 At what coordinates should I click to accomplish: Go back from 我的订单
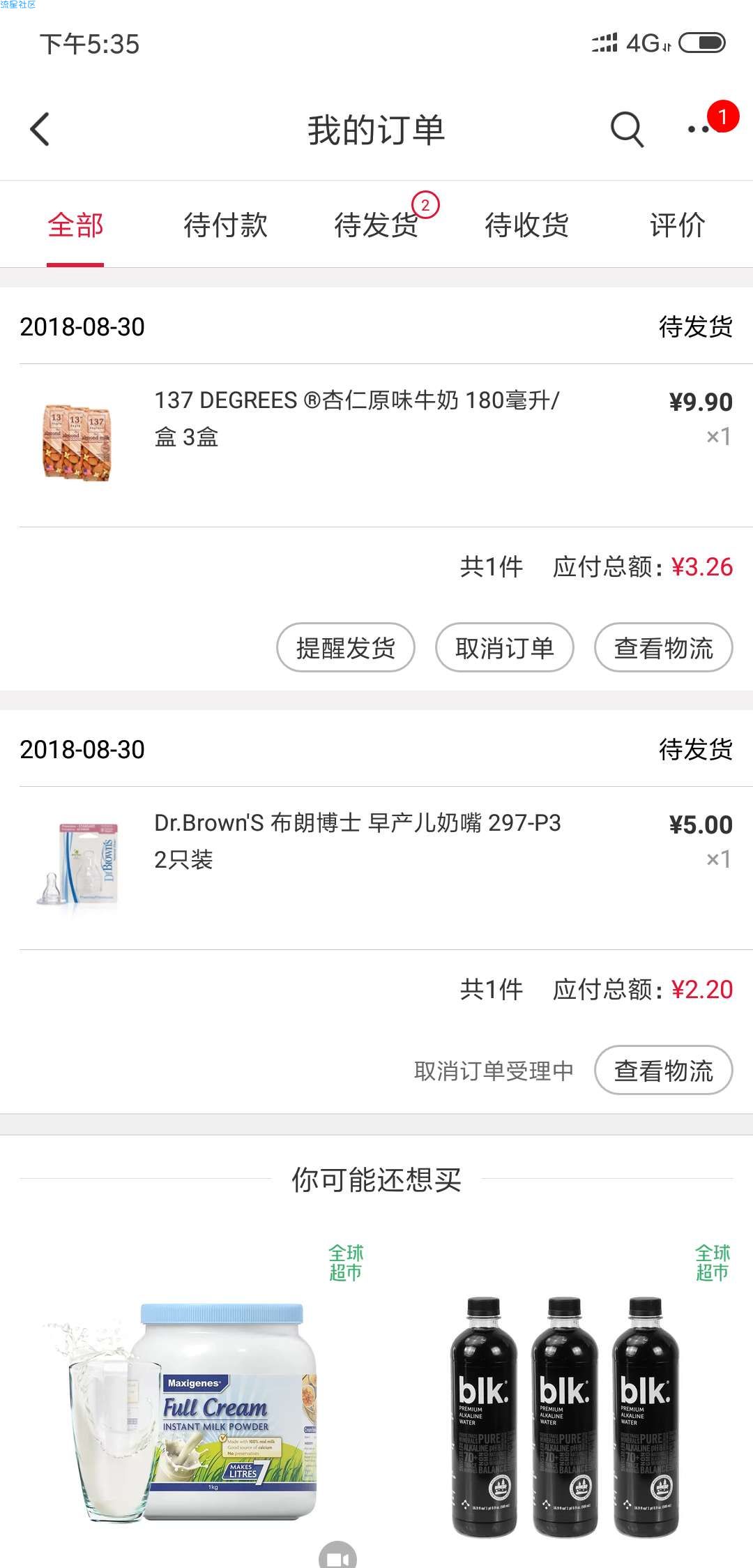[x=40, y=130]
